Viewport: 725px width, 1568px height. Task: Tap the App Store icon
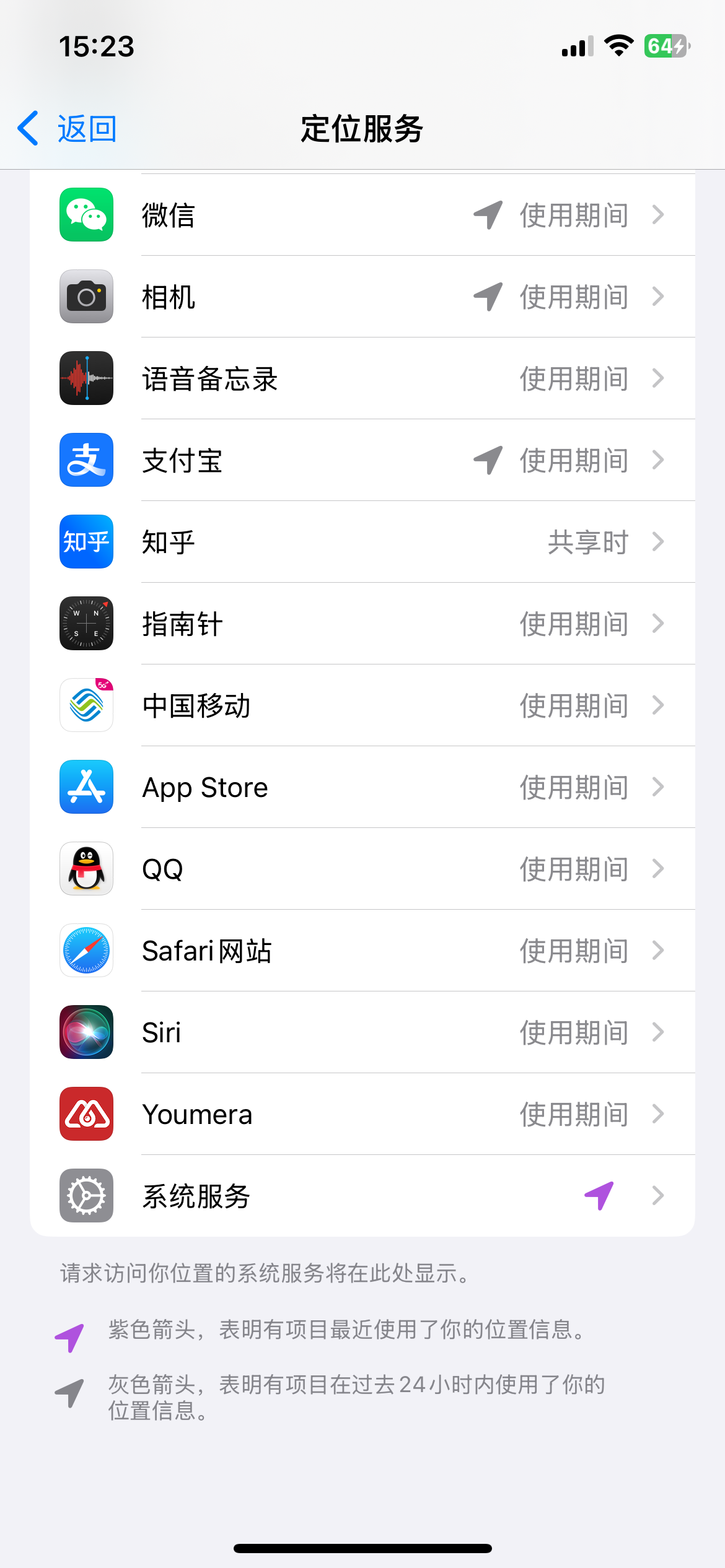[x=86, y=787]
